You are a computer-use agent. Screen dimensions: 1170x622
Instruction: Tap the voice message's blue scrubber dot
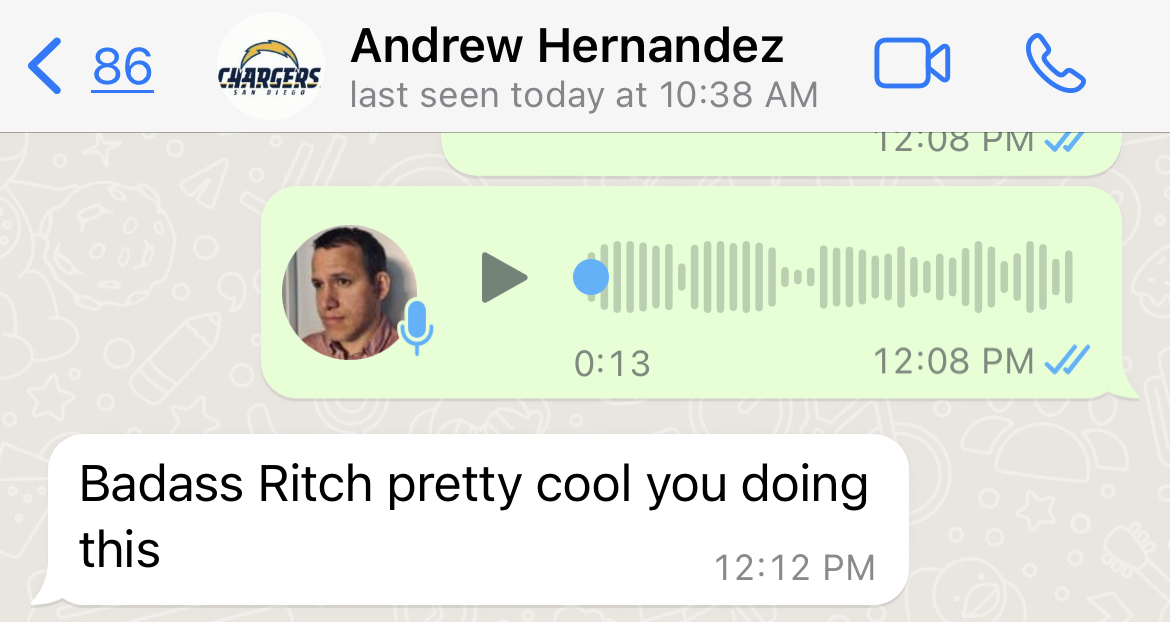(590, 277)
